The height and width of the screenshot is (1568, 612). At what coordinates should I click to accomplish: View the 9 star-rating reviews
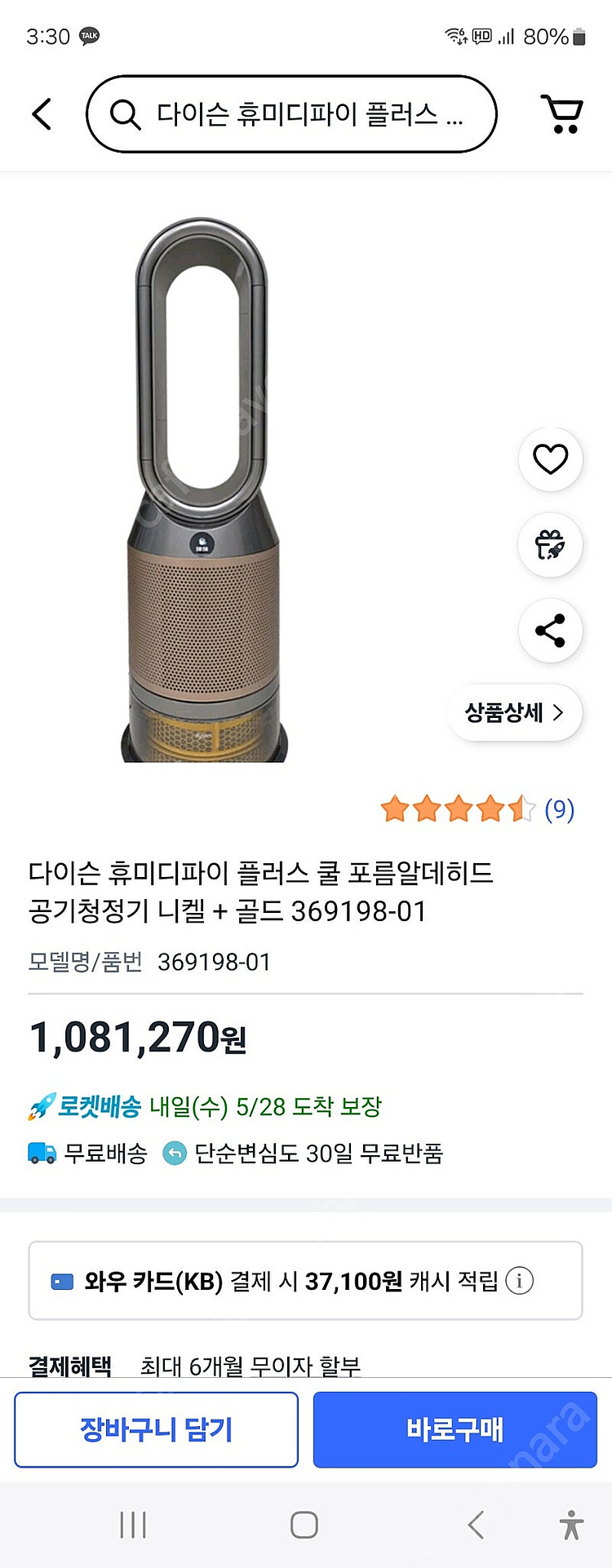(477, 809)
